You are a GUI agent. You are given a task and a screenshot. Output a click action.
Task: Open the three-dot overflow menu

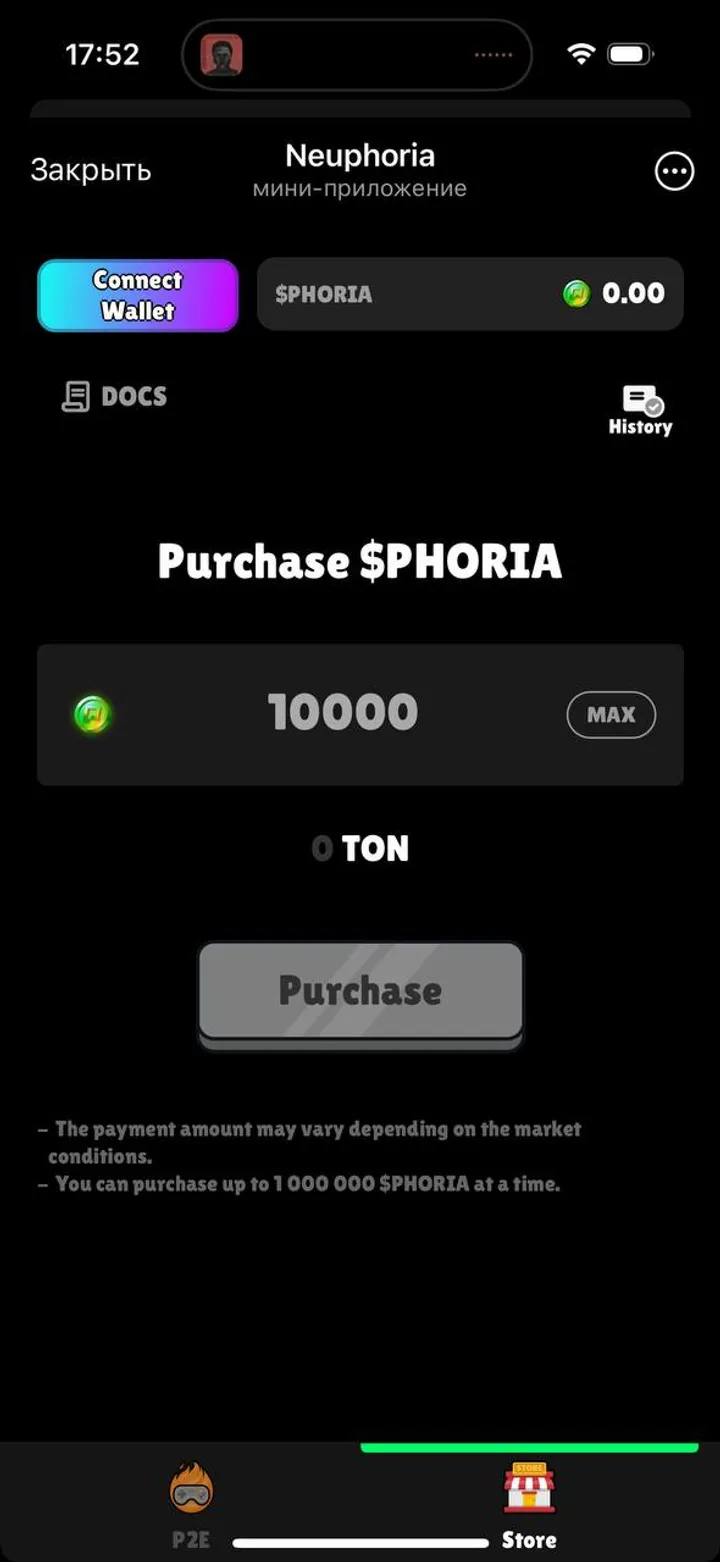(674, 171)
